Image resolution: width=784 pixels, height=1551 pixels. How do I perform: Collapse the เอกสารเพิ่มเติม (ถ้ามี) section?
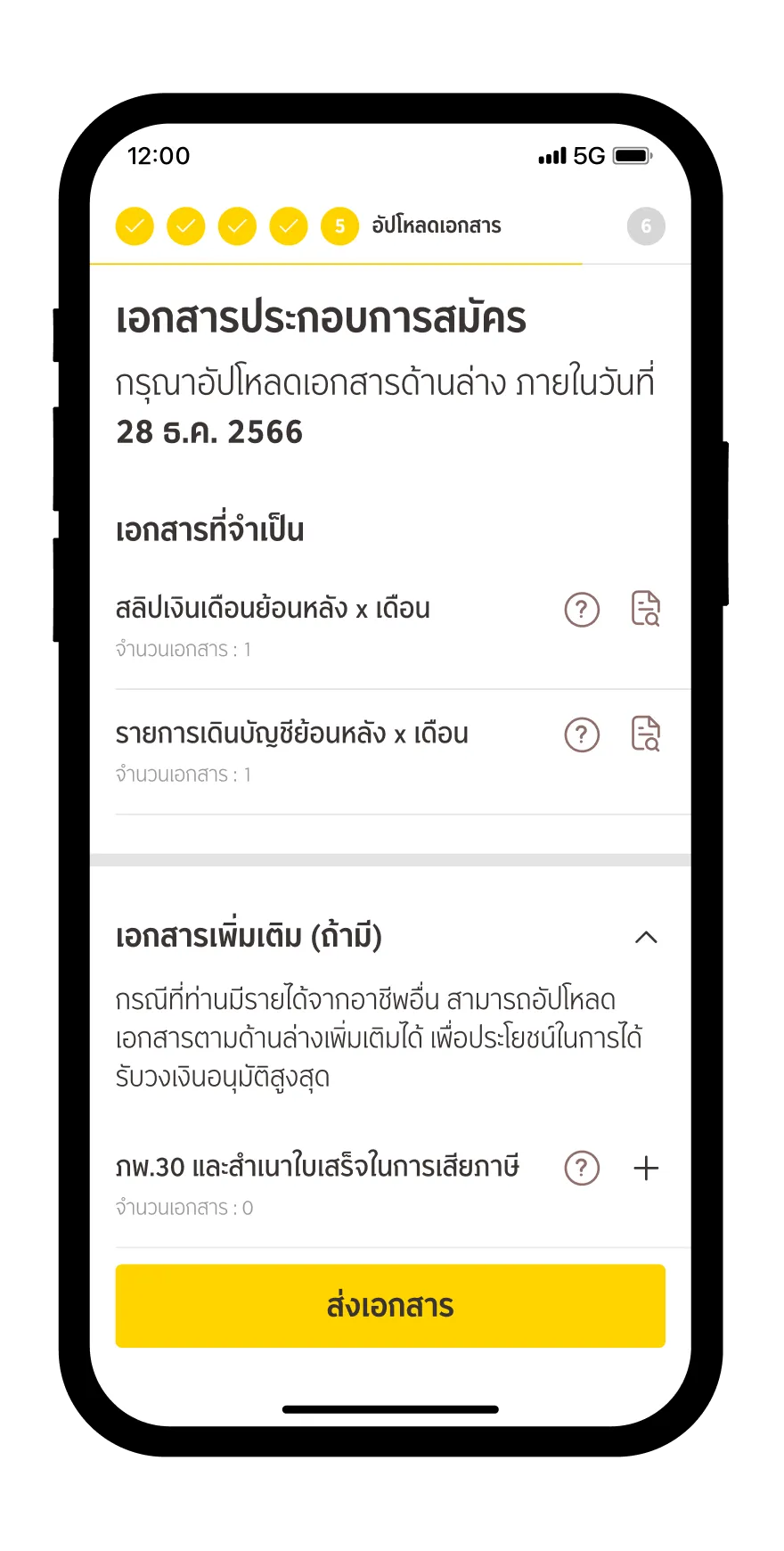coord(646,937)
